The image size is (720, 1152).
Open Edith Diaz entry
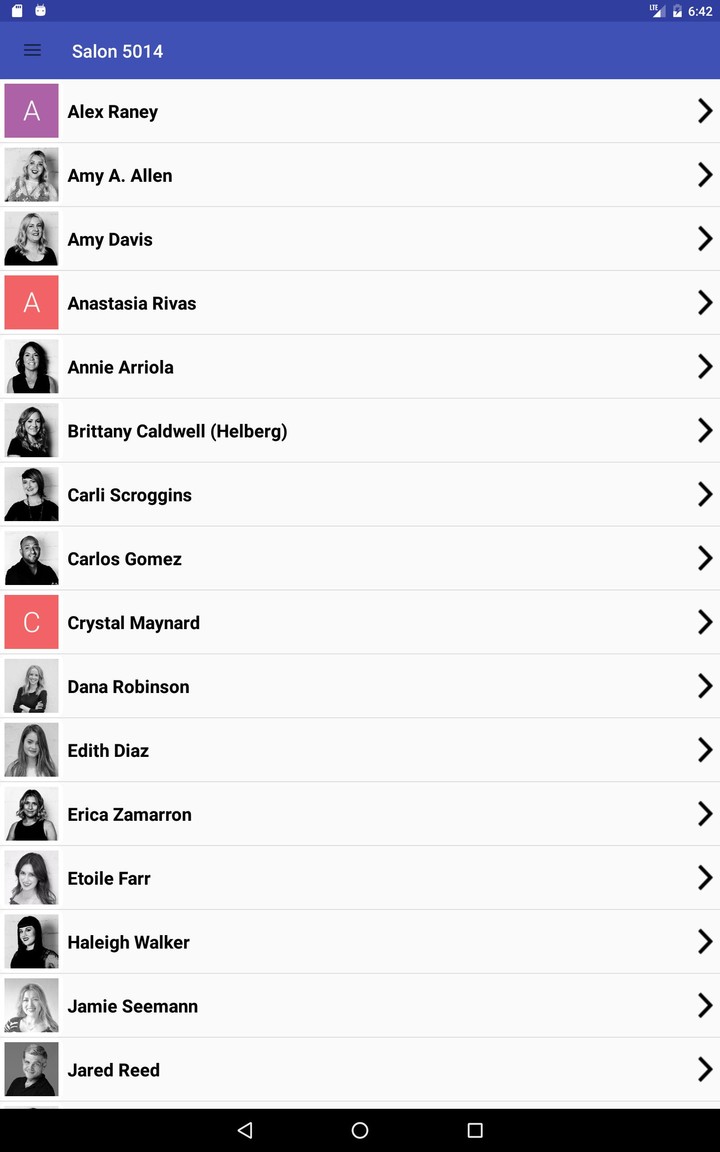[x=360, y=751]
